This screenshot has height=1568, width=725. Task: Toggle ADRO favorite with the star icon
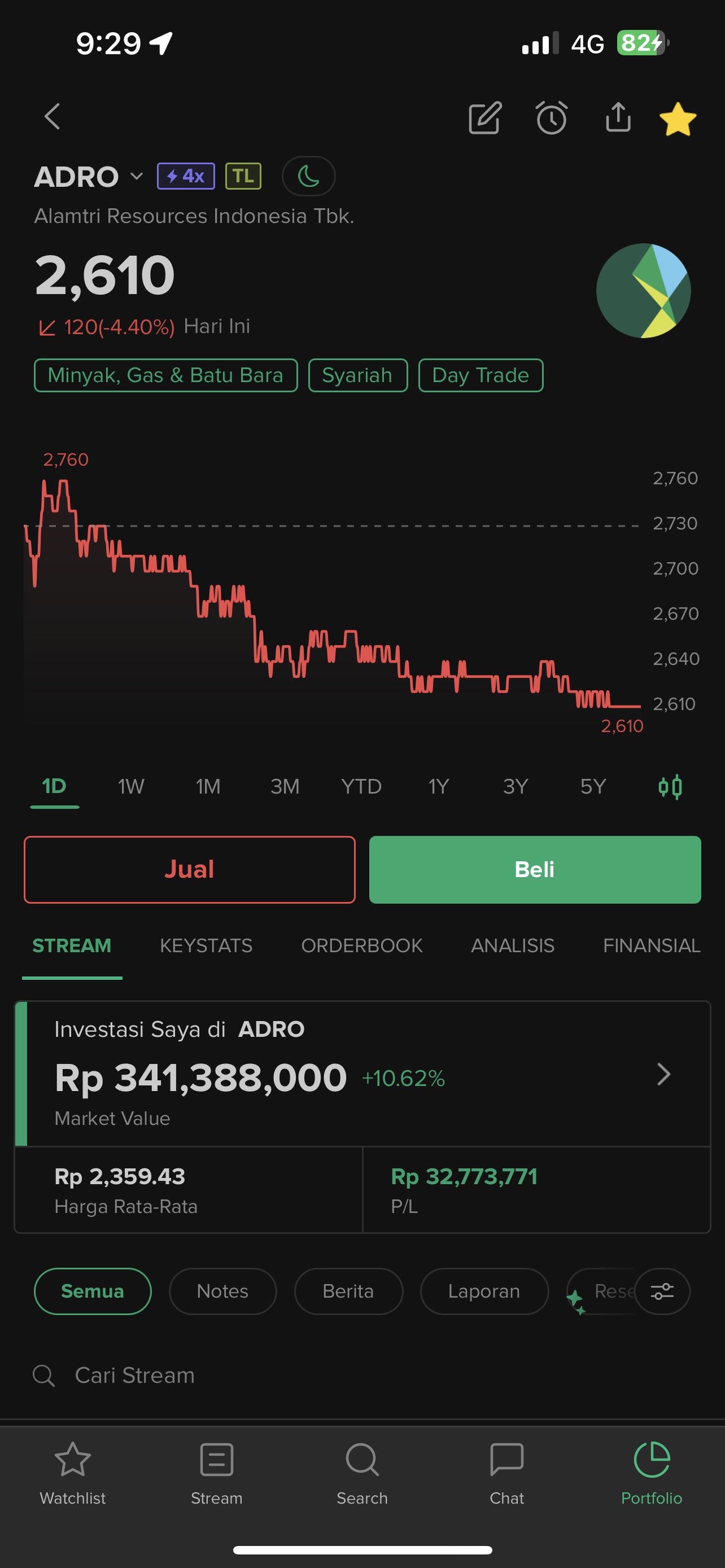coord(677,117)
